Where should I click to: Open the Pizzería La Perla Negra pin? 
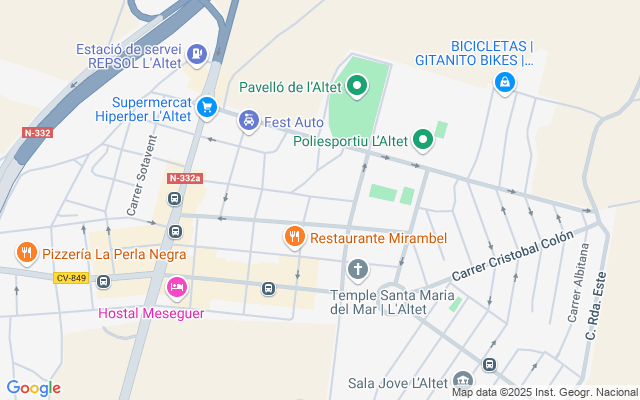27,253
